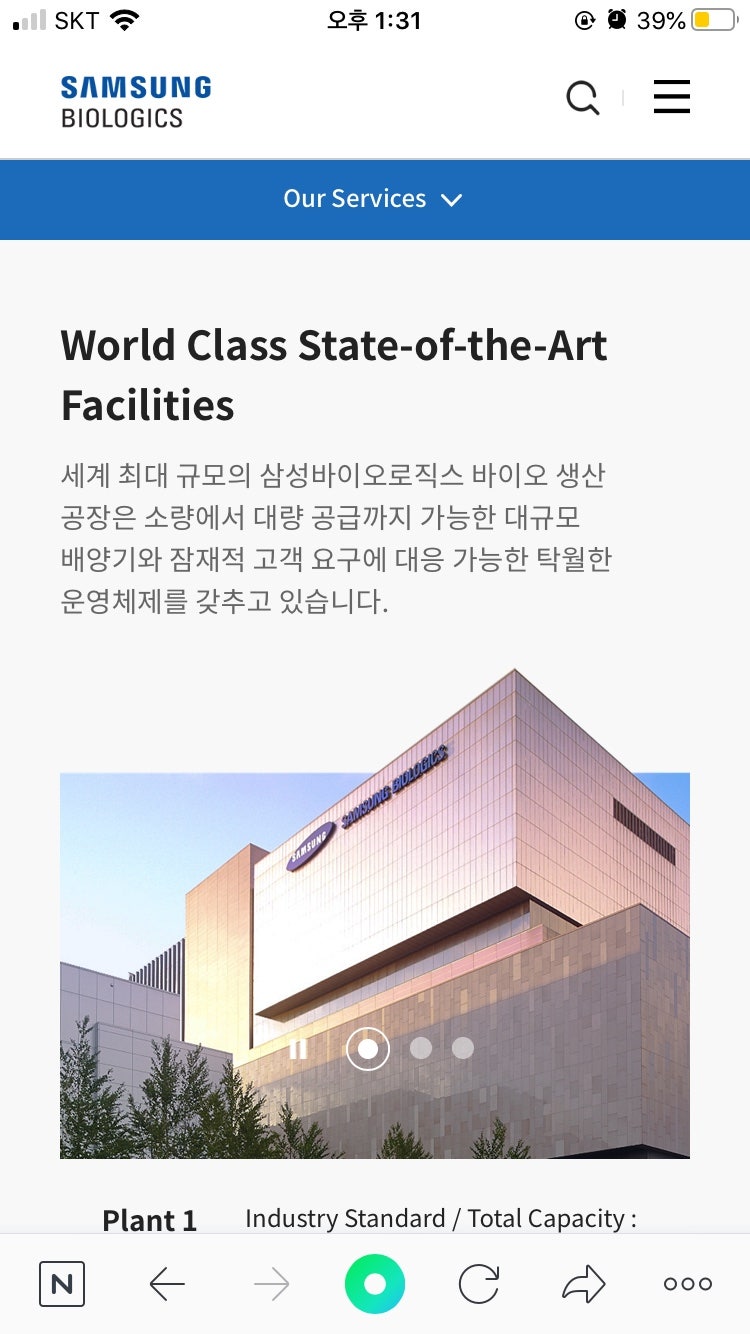This screenshot has height=1334, width=750.
Task: Expand the Our Services dropdown
Action: pyautogui.click(x=373, y=199)
